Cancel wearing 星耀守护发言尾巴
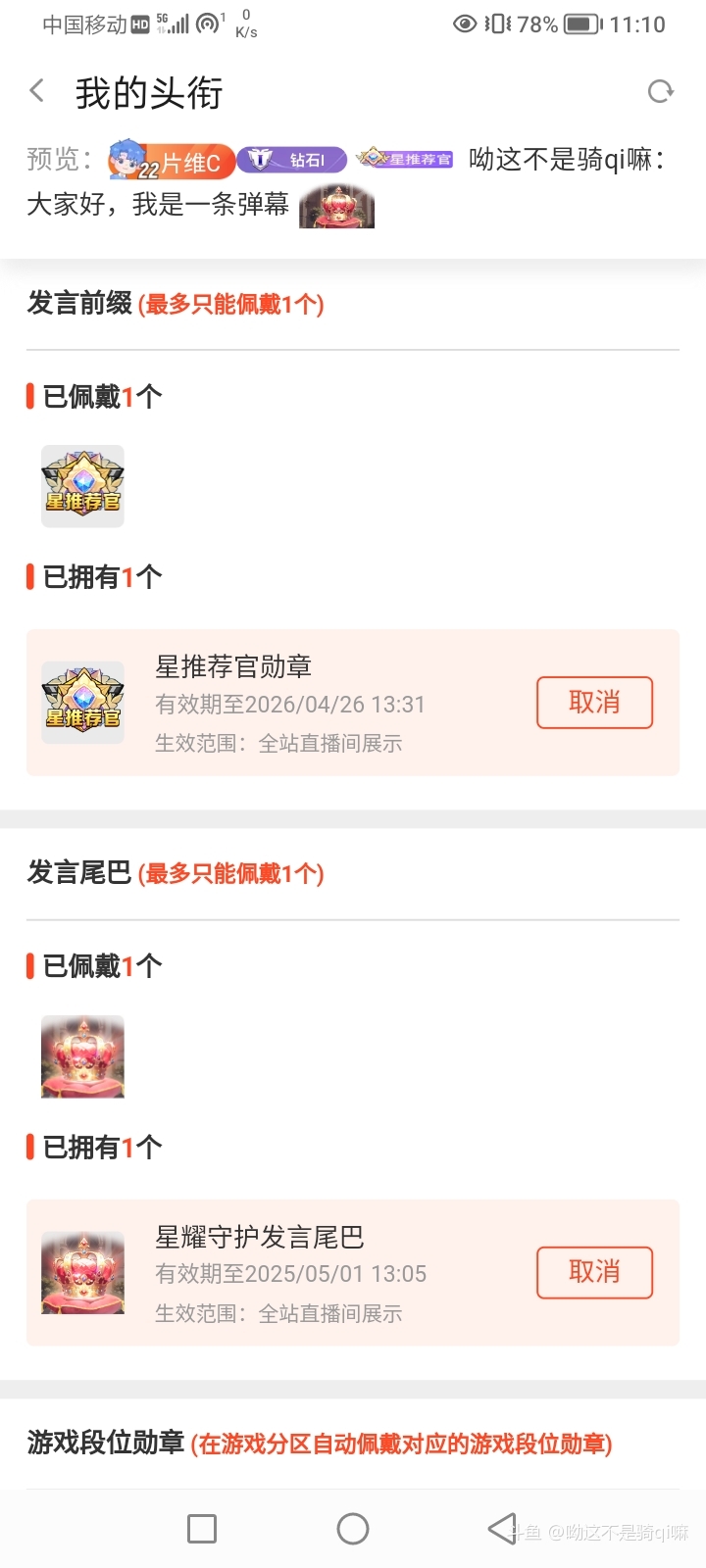 pos(594,1272)
